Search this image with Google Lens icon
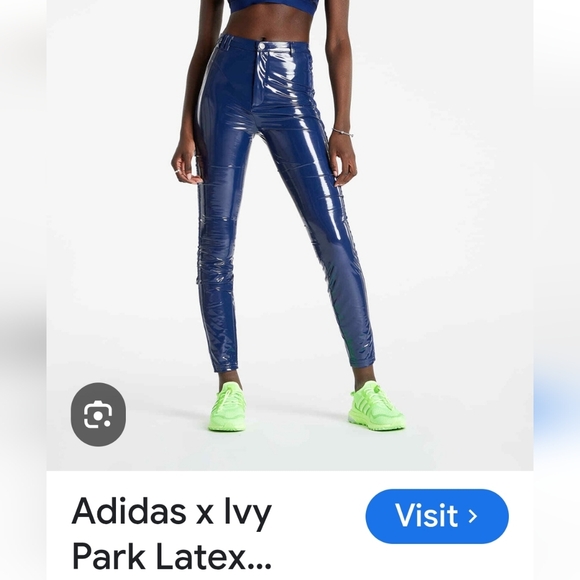580x580 pixels. [98, 414]
